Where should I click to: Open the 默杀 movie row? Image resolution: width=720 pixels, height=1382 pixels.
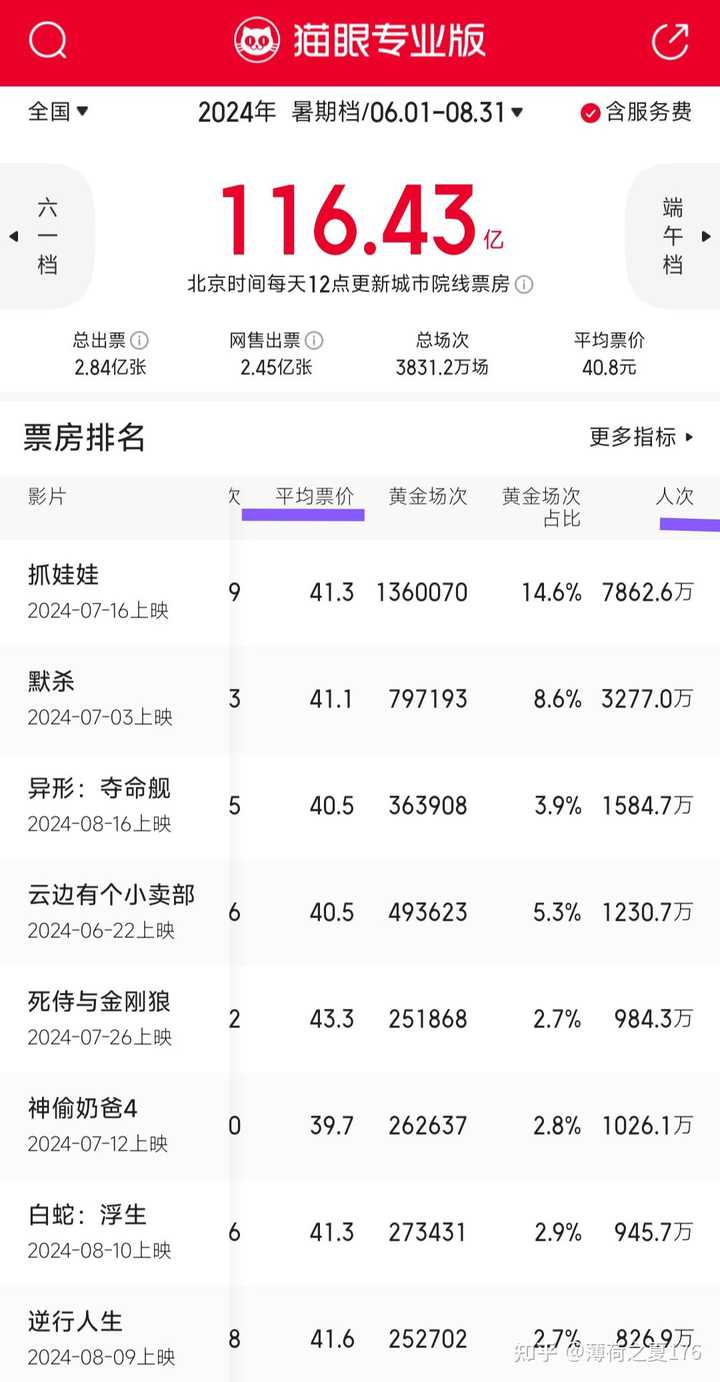pos(52,682)
